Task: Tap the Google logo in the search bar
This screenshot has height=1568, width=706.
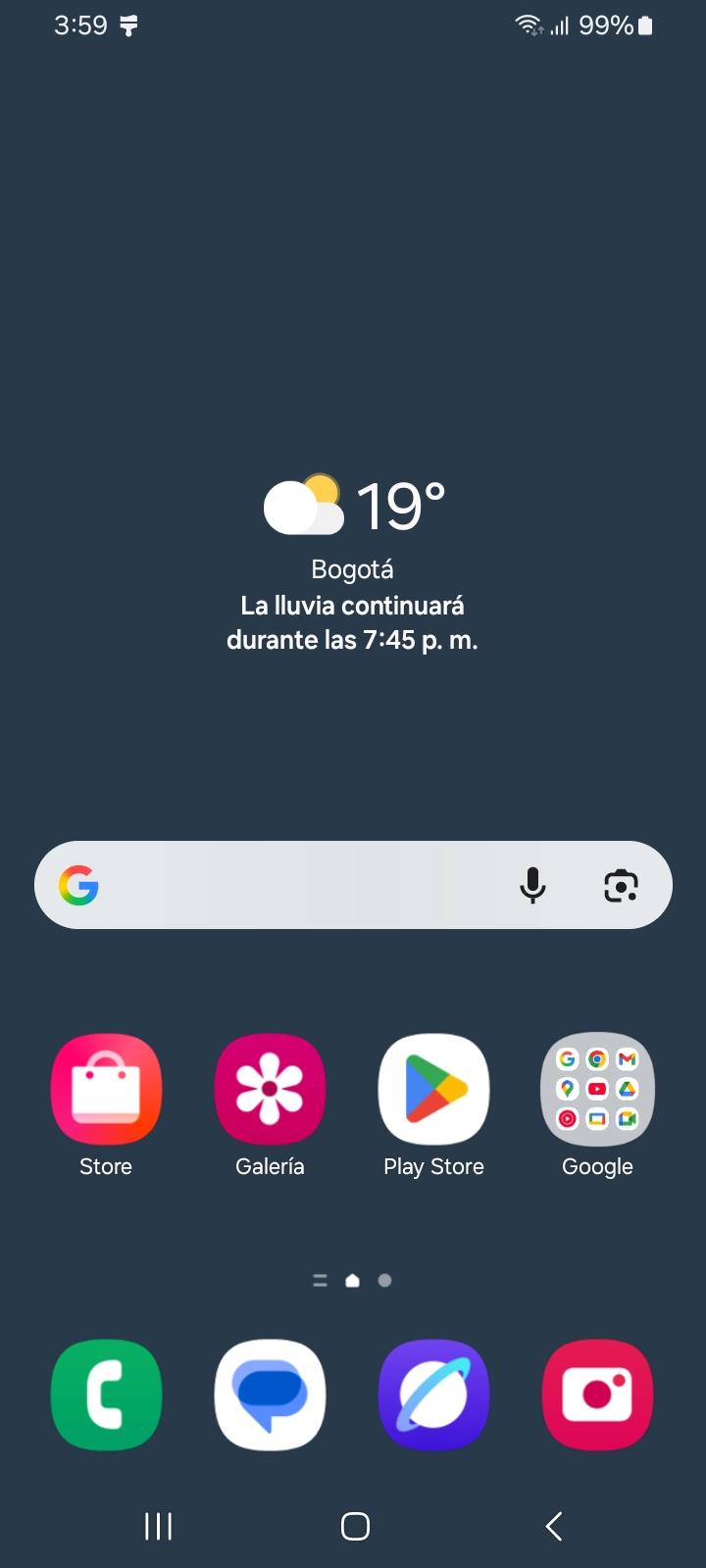Action: tap(79, 885)
